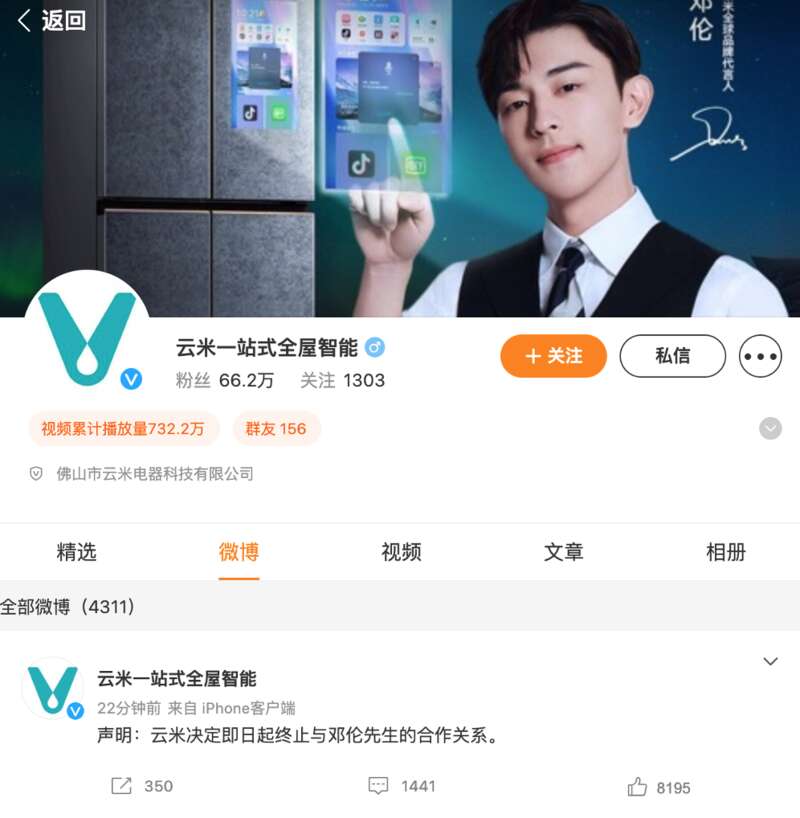Image resolution: width=800 pixels, height=818 pixels.
Task: Go back using the 返回 button
Action: tap(50, 20)
